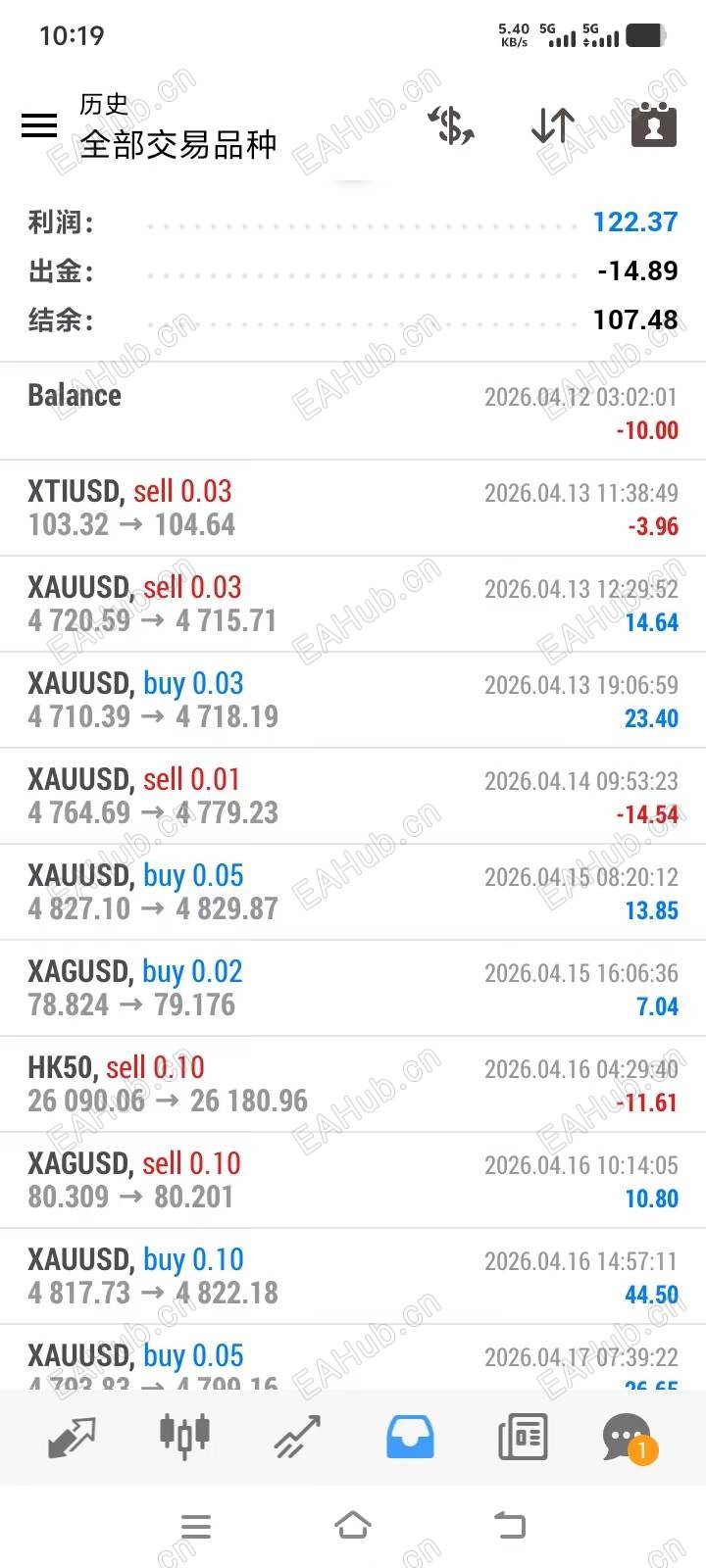Select the History tab

[x=410, y=1437]
